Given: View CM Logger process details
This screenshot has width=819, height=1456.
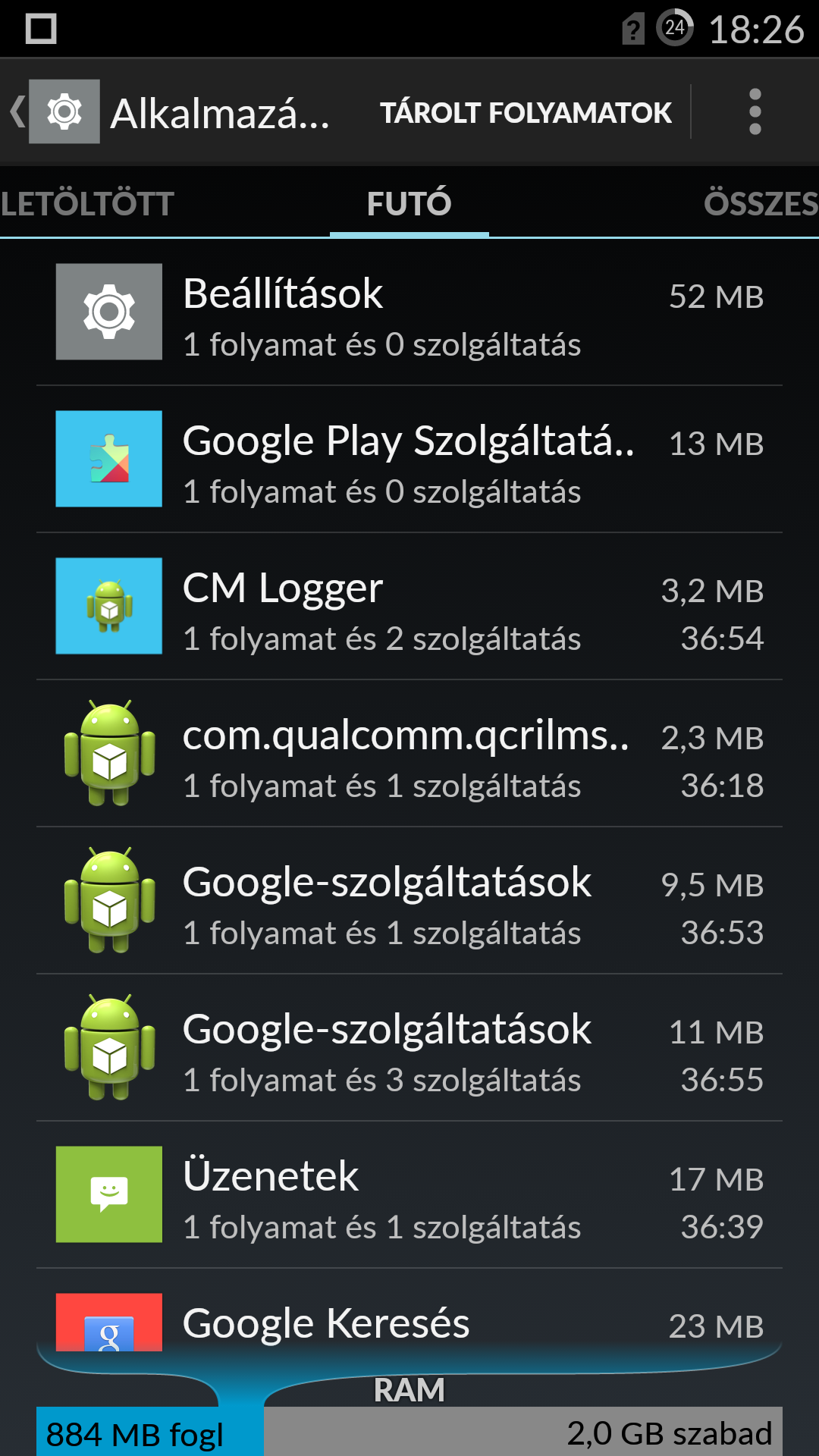Looking at the screenshot, I should [x=409, y=607].
